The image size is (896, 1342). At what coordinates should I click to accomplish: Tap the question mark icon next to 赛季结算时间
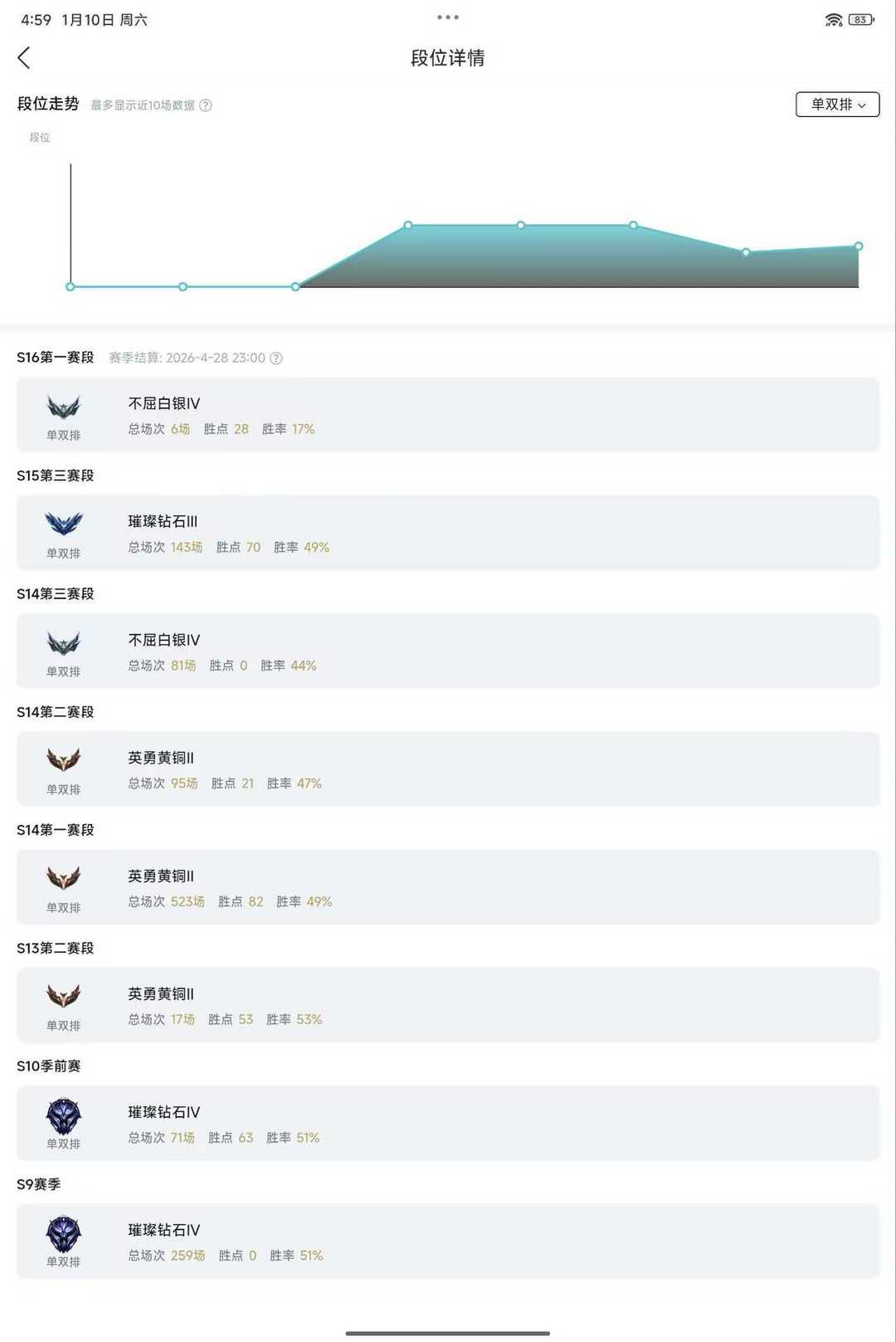click(277, 359)
